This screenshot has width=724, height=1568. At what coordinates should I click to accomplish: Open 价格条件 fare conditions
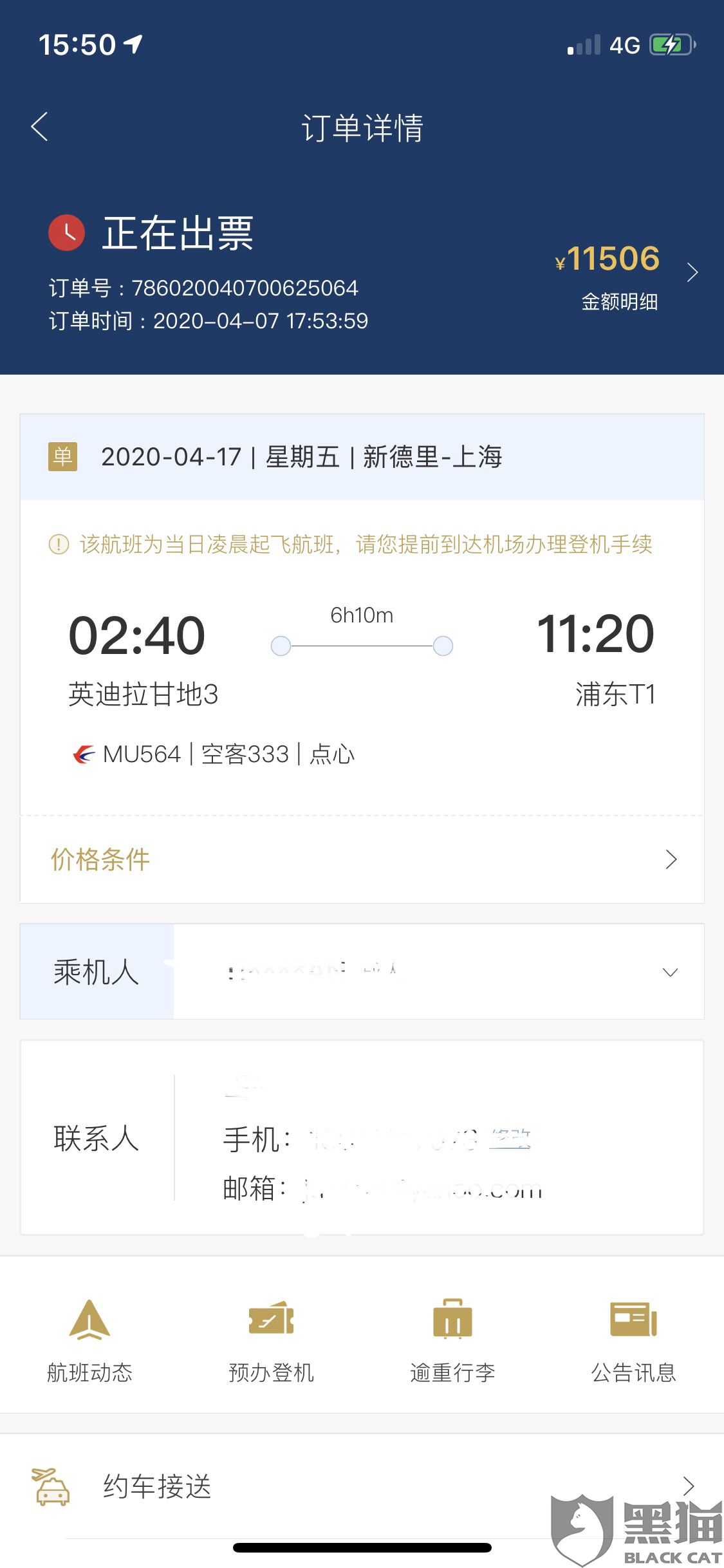click(x=362, y=859)
